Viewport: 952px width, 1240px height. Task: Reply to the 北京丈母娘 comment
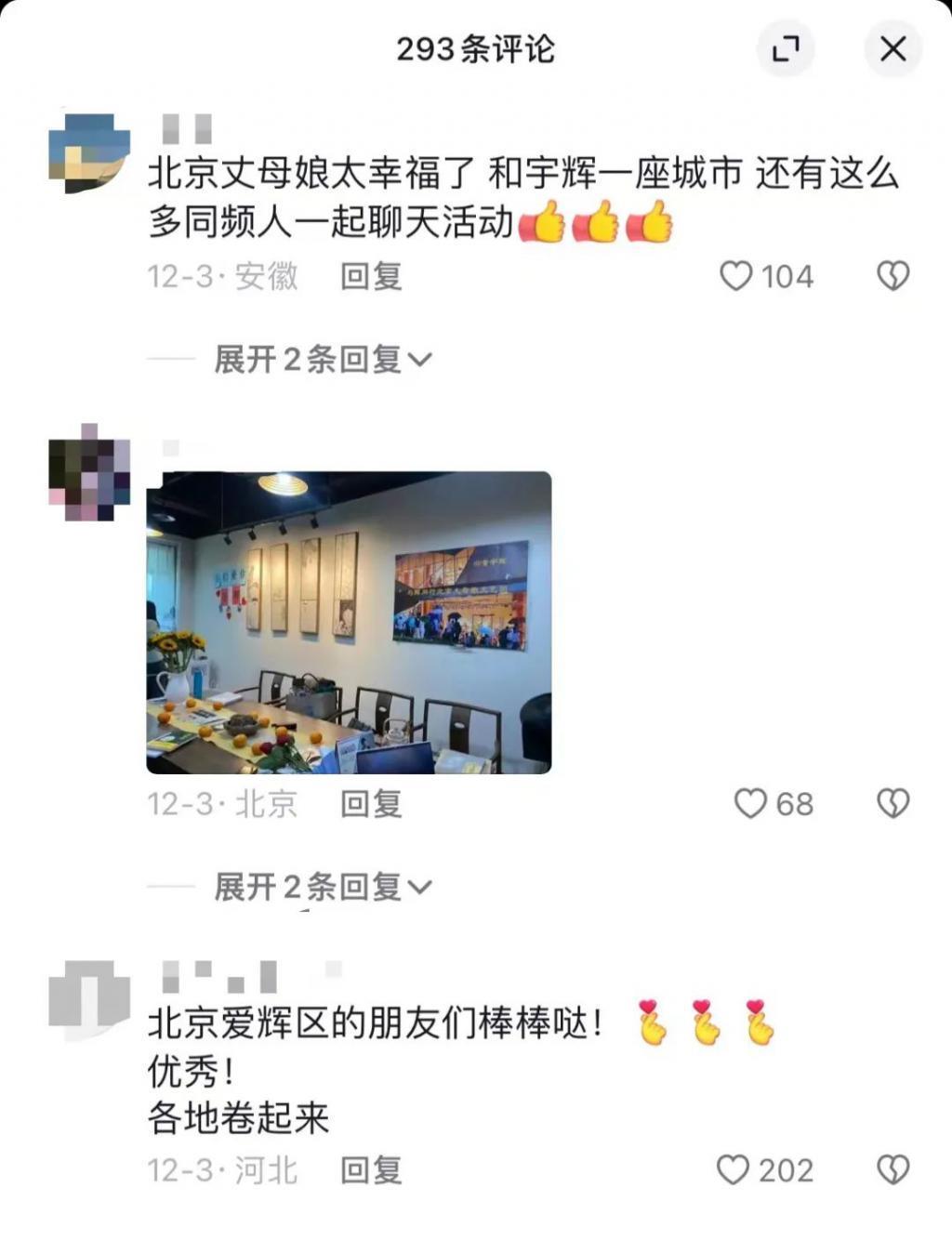click(371, 275)
